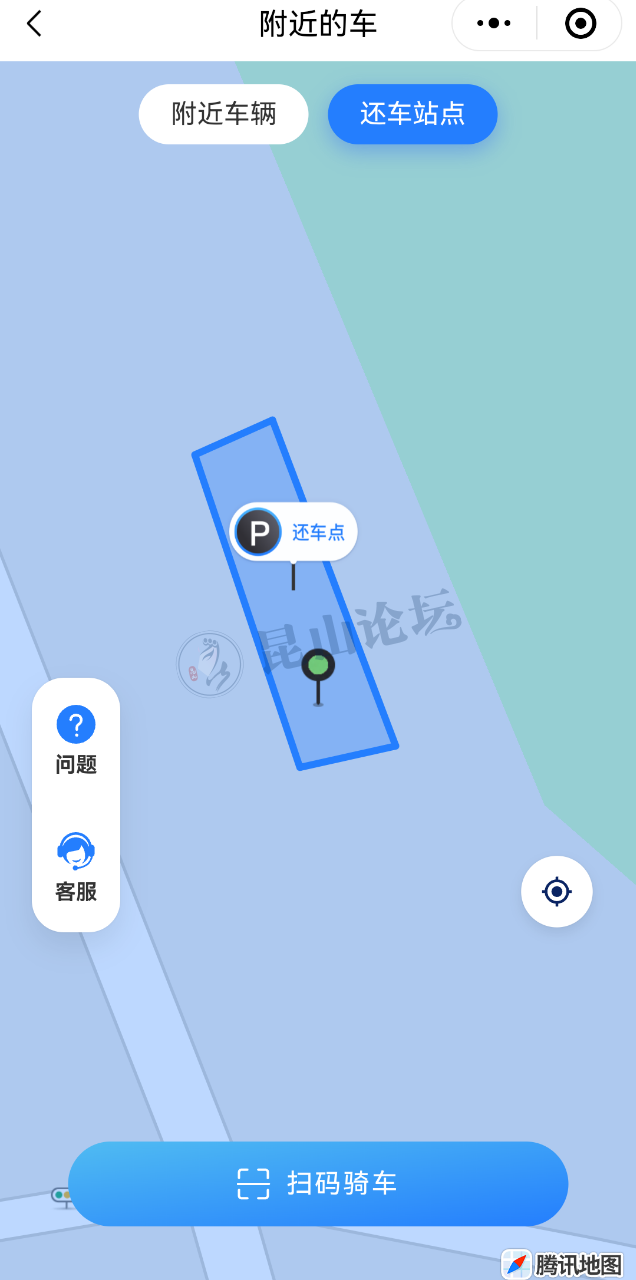Open the 问题 help option
This screenshot has height=1280, width=636.
pyautogui.click(x=76, y=740)
